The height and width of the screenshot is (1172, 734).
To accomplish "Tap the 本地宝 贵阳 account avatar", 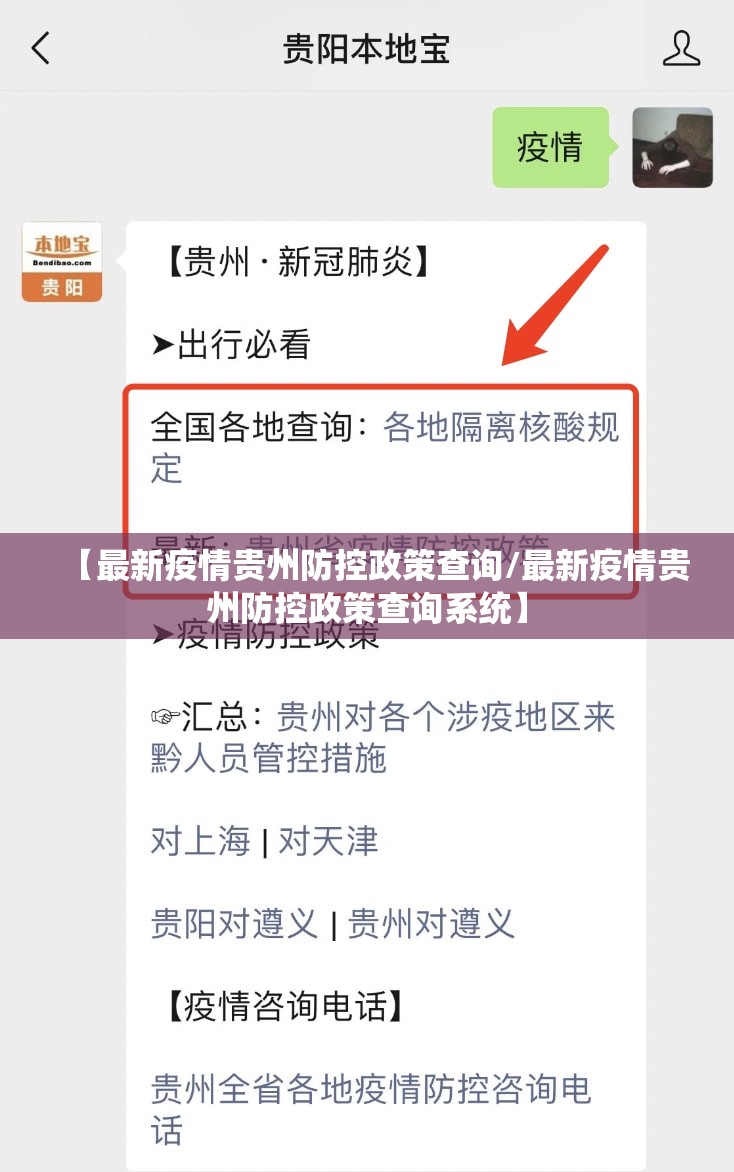I will (x=62, y=261).
